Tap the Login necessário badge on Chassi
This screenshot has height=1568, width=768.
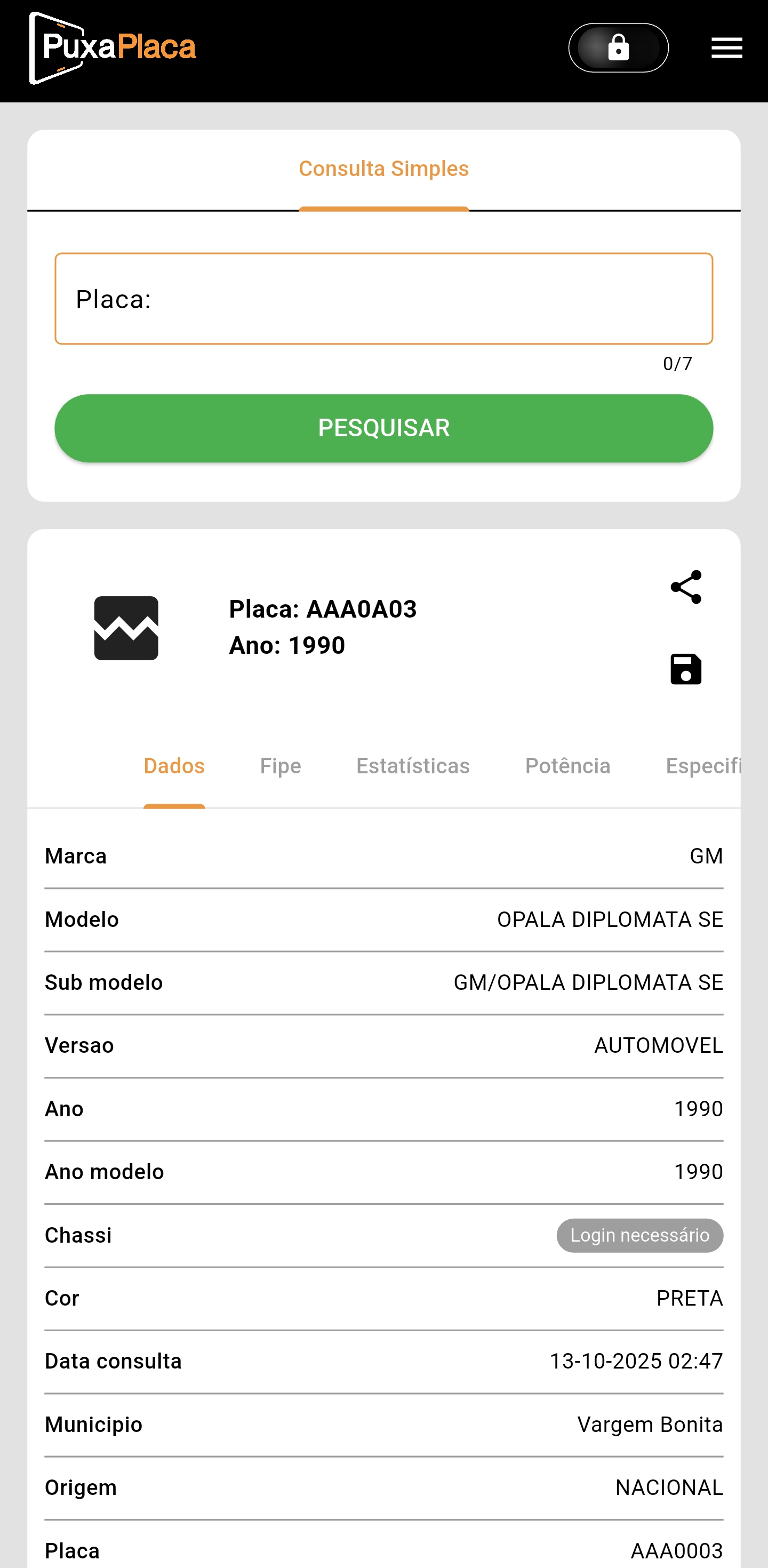(x=639, y=1235)
